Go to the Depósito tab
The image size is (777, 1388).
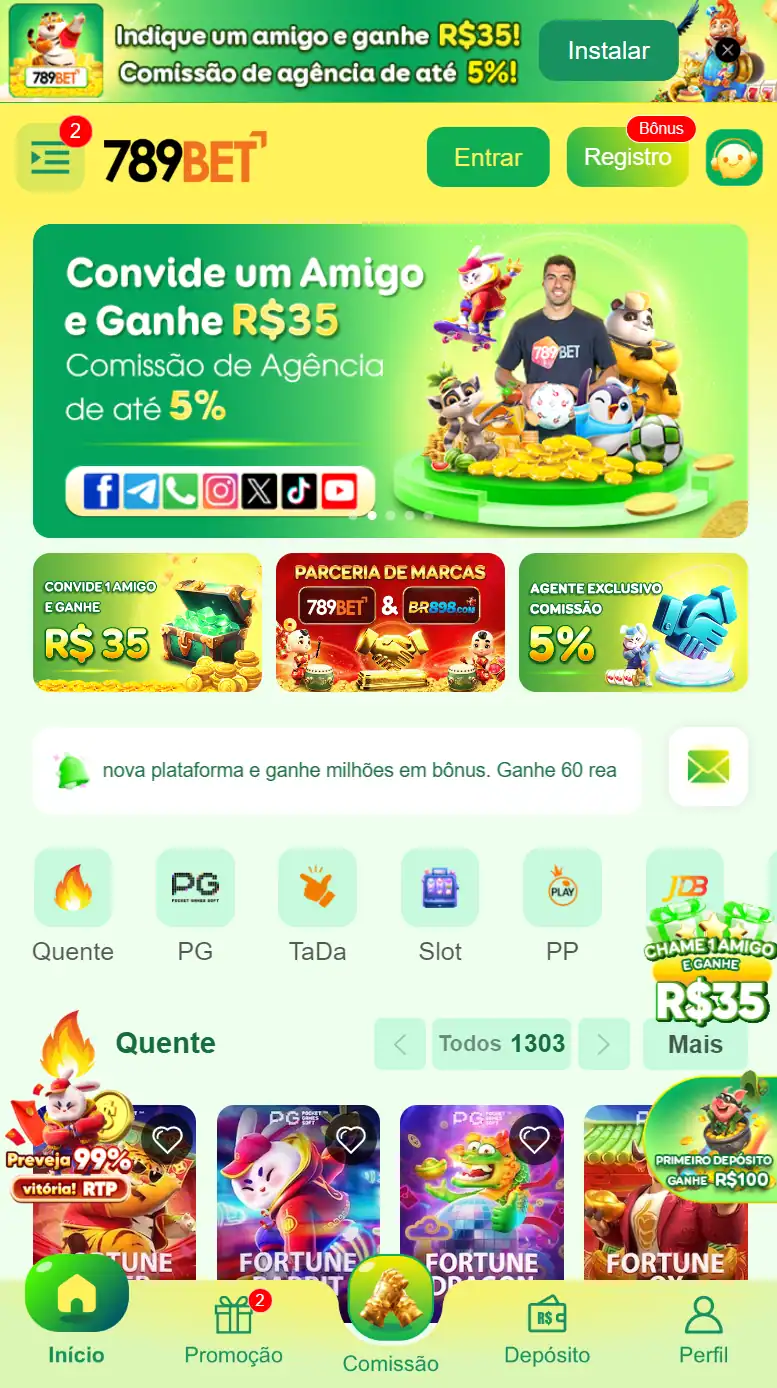[x=546, y=1330]
